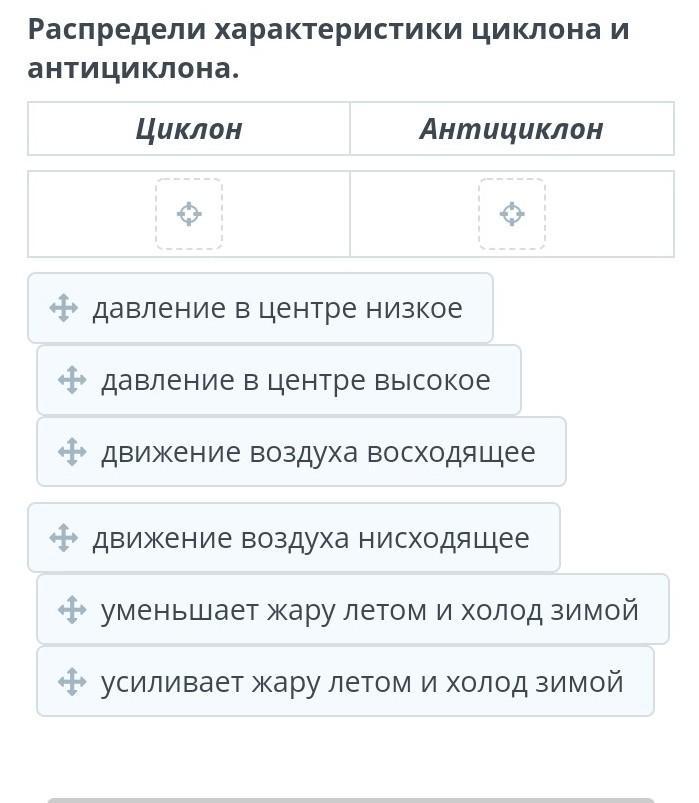
Task: Tap 'усиливает жару летом и холод зимой'
Action: [x=345, y=682]
